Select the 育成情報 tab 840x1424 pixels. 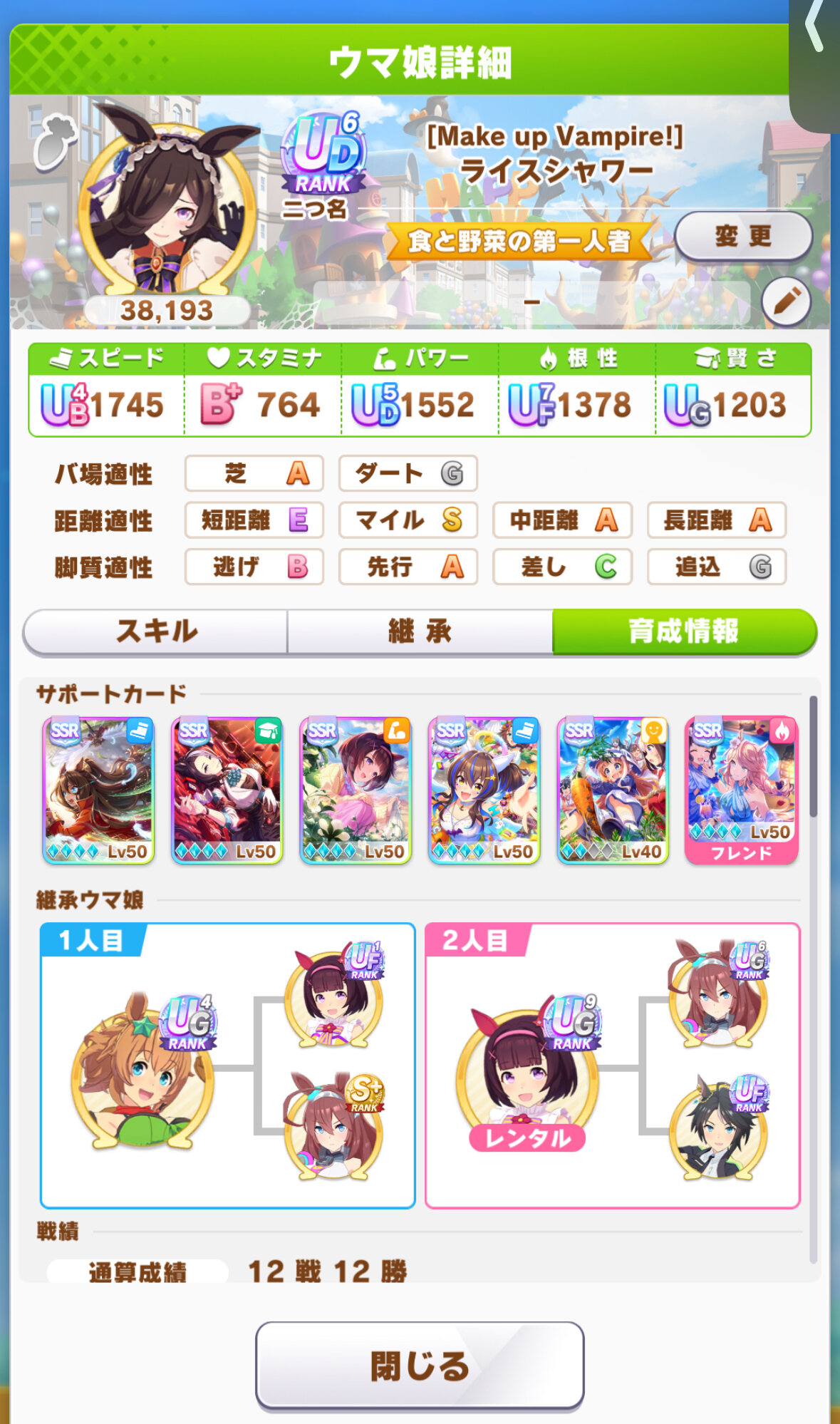click(x=683, y=631)
